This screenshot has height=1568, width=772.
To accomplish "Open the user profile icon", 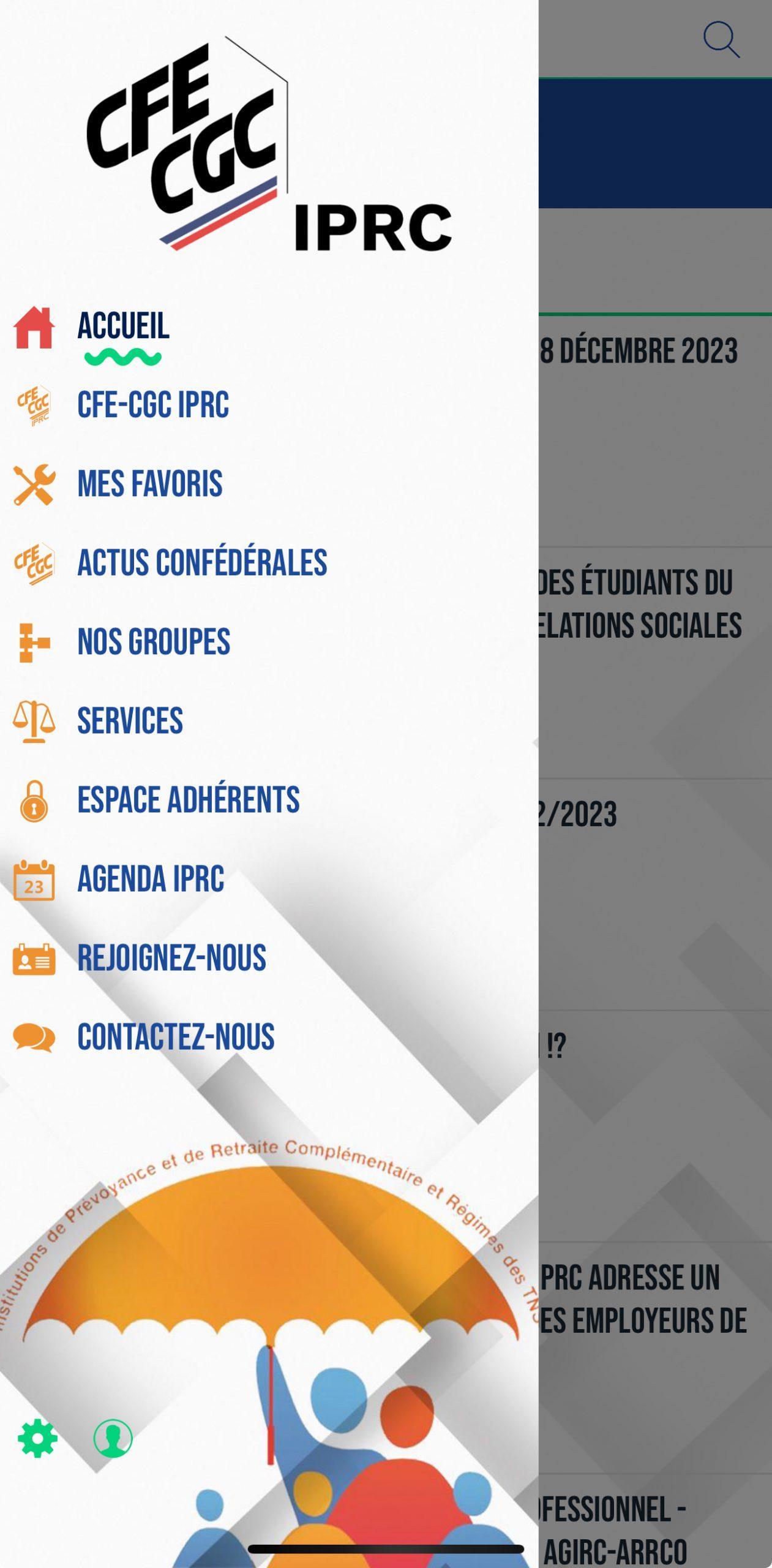I will pyautogui.click(x=113, y=1438).
